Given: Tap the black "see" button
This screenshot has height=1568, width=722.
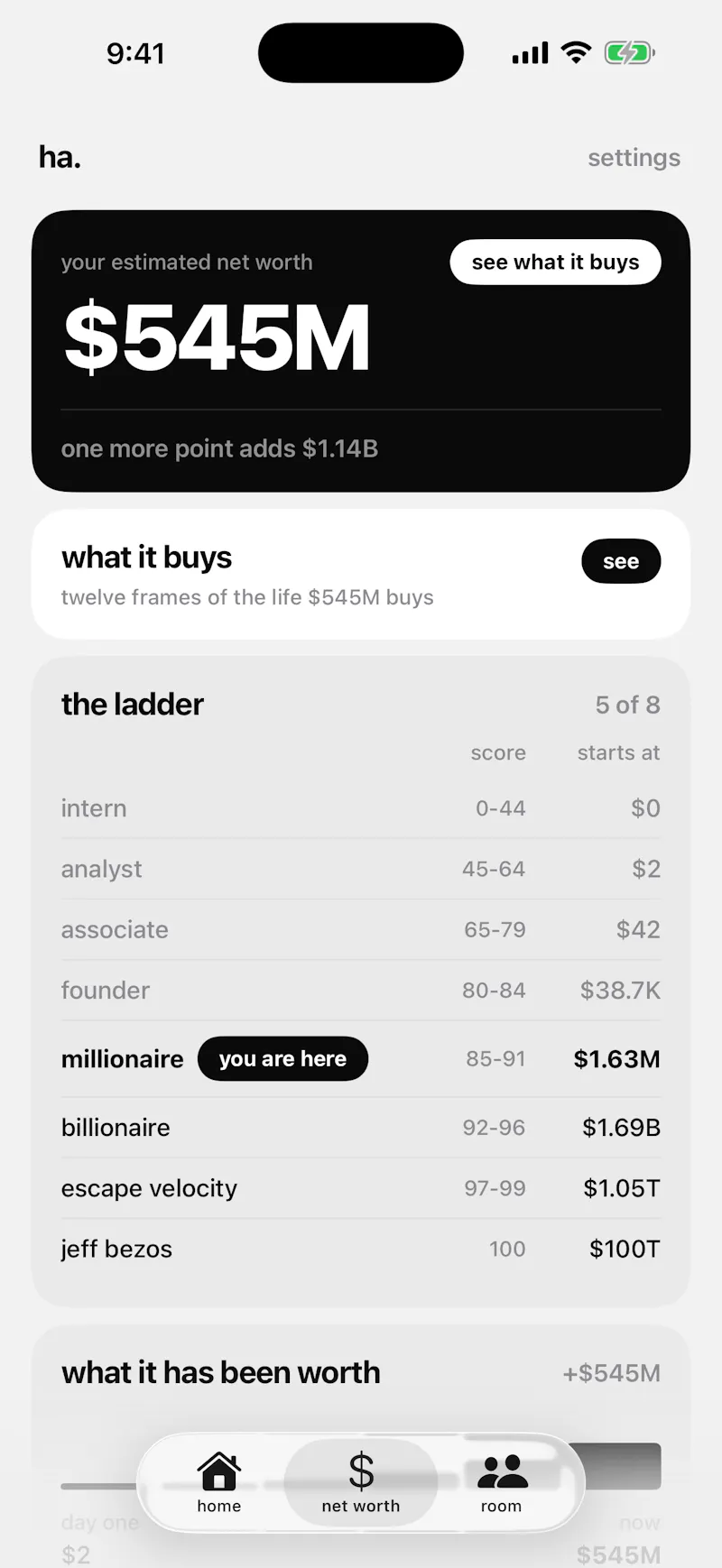Looking at the screenshot, I should [621, 561].
